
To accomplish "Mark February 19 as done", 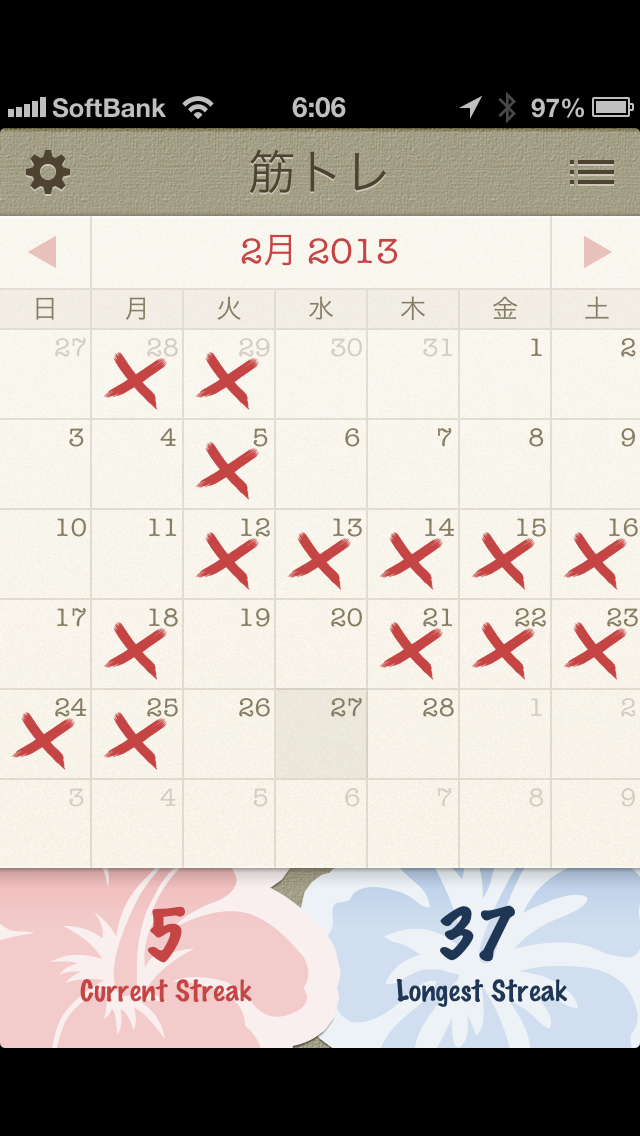I will [x=229, y=645].
